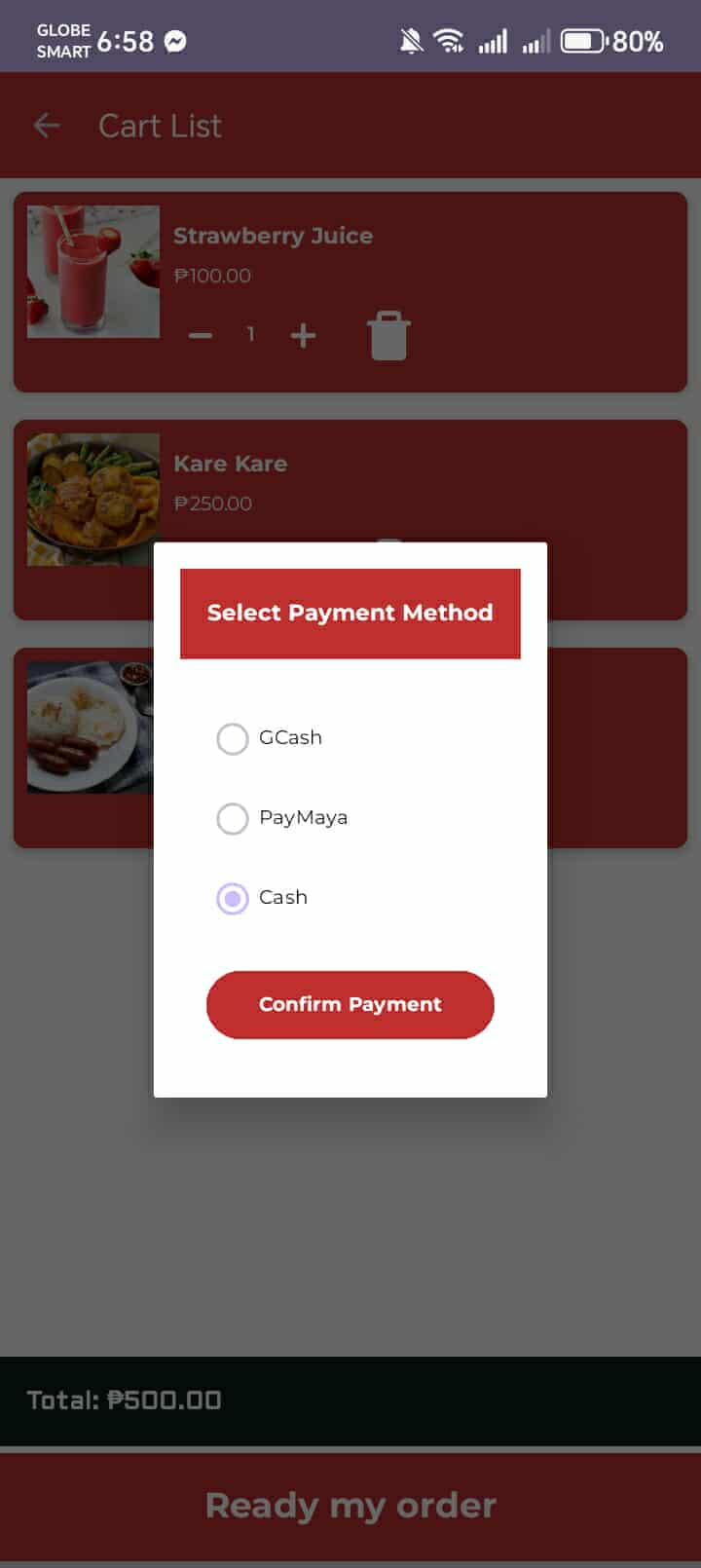Screen dimensions: 701x1568
Task: Select the Cash radio button
Action: click(x=233, y=898)
